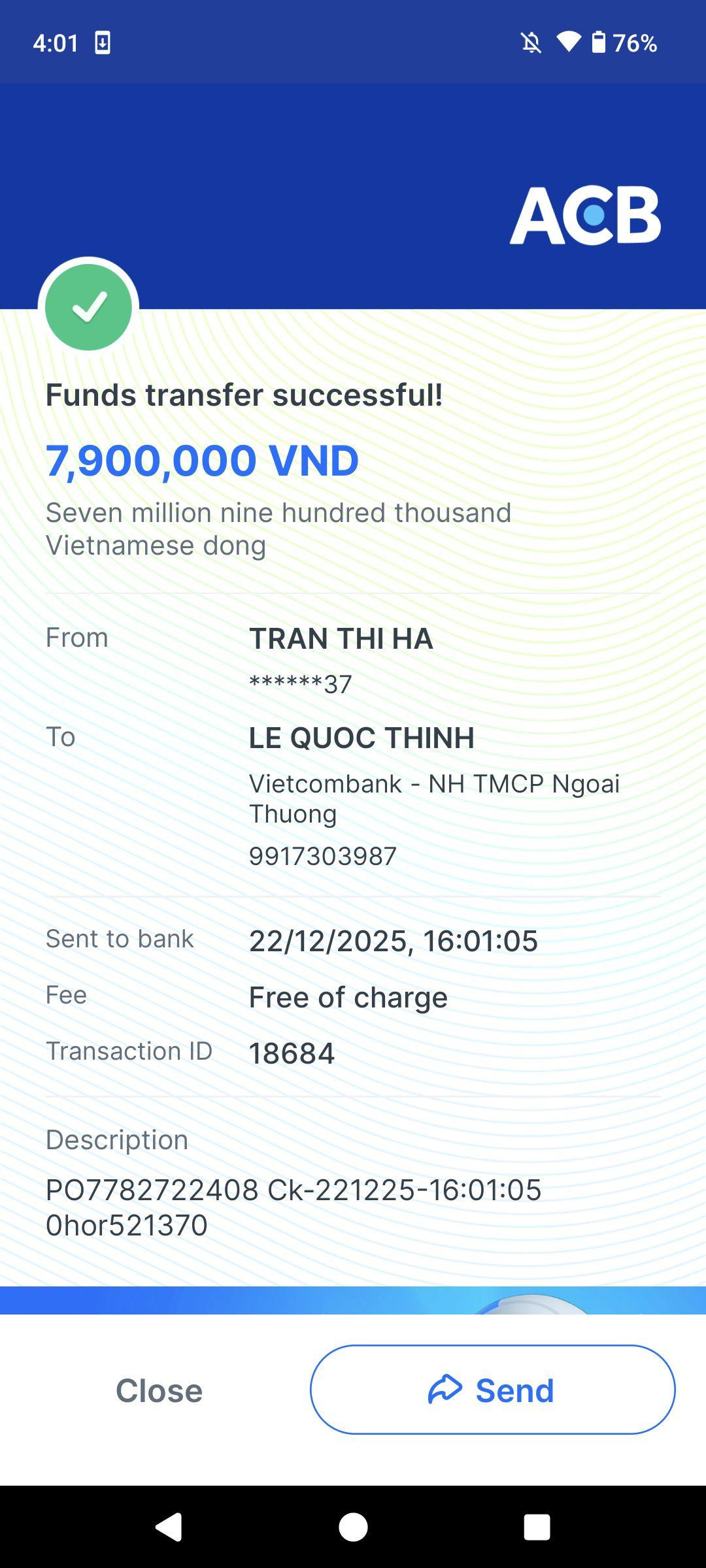Open the promotional banner above the buttons
The height and width of the screenshot is (1568, 706).
[x=353, y=1301]
